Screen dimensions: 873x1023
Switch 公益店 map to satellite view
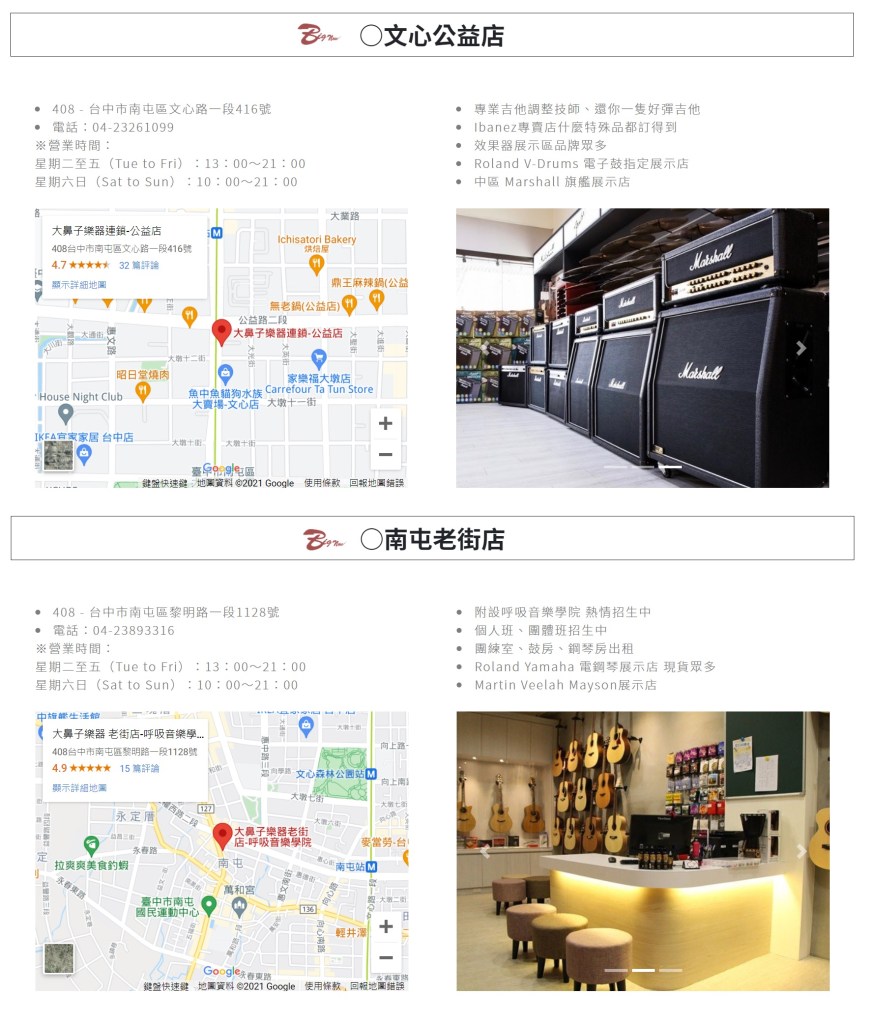coord(58,456)
